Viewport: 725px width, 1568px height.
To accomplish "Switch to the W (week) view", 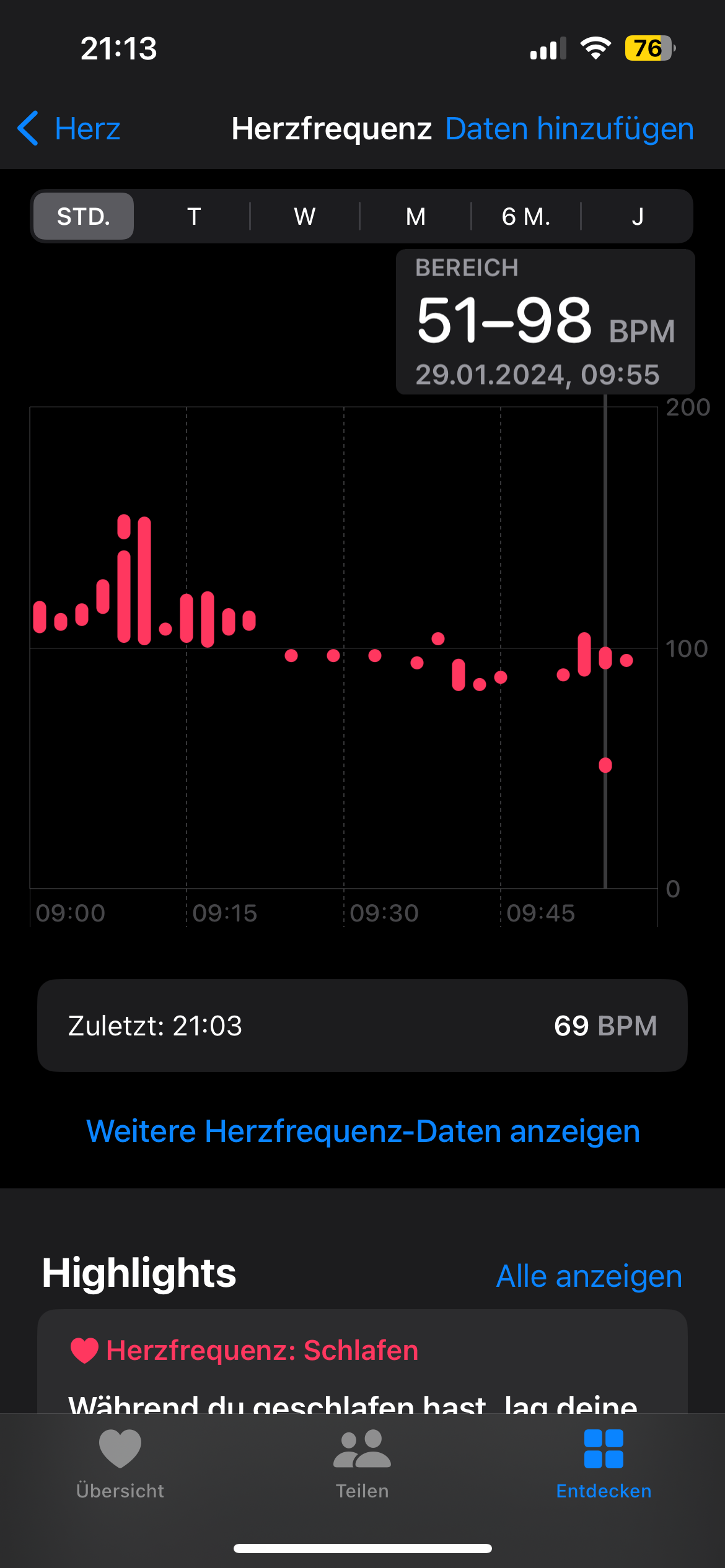I will (x=305, y=217).
